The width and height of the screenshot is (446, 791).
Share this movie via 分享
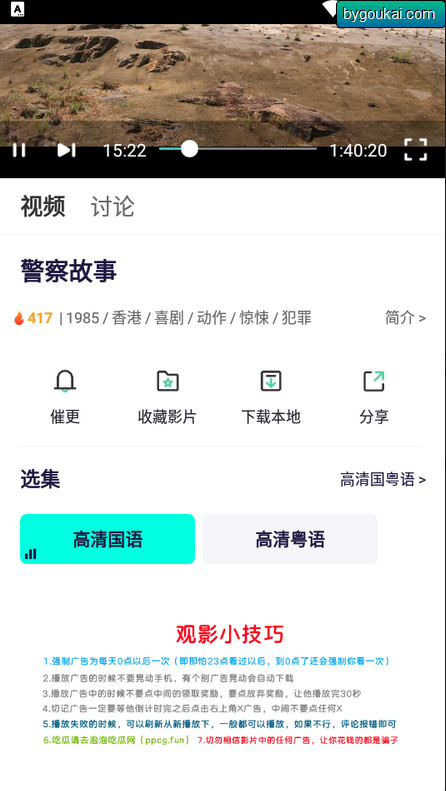tap(374, 397)
